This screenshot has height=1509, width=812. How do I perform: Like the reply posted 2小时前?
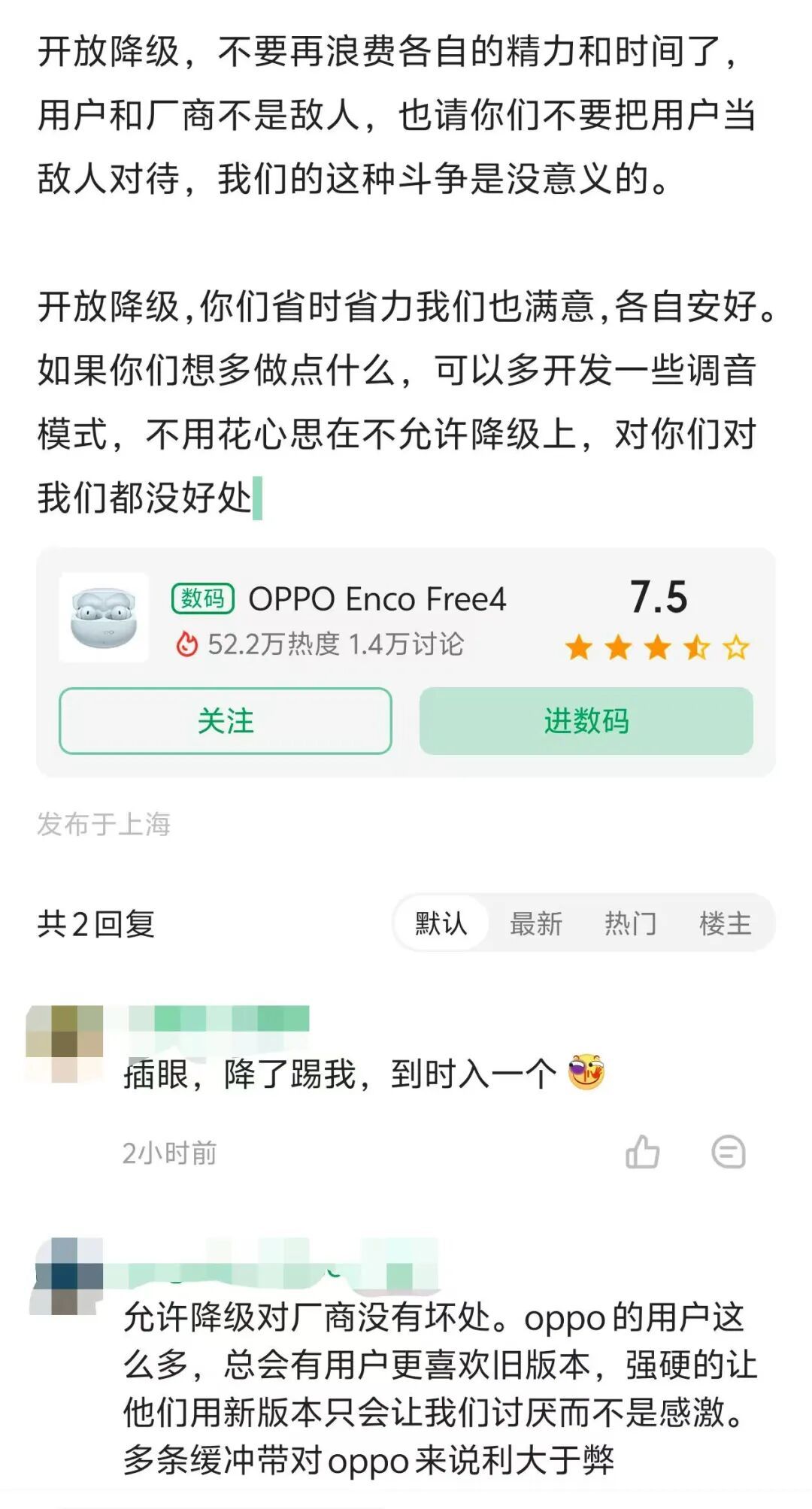click(642, 1152)
